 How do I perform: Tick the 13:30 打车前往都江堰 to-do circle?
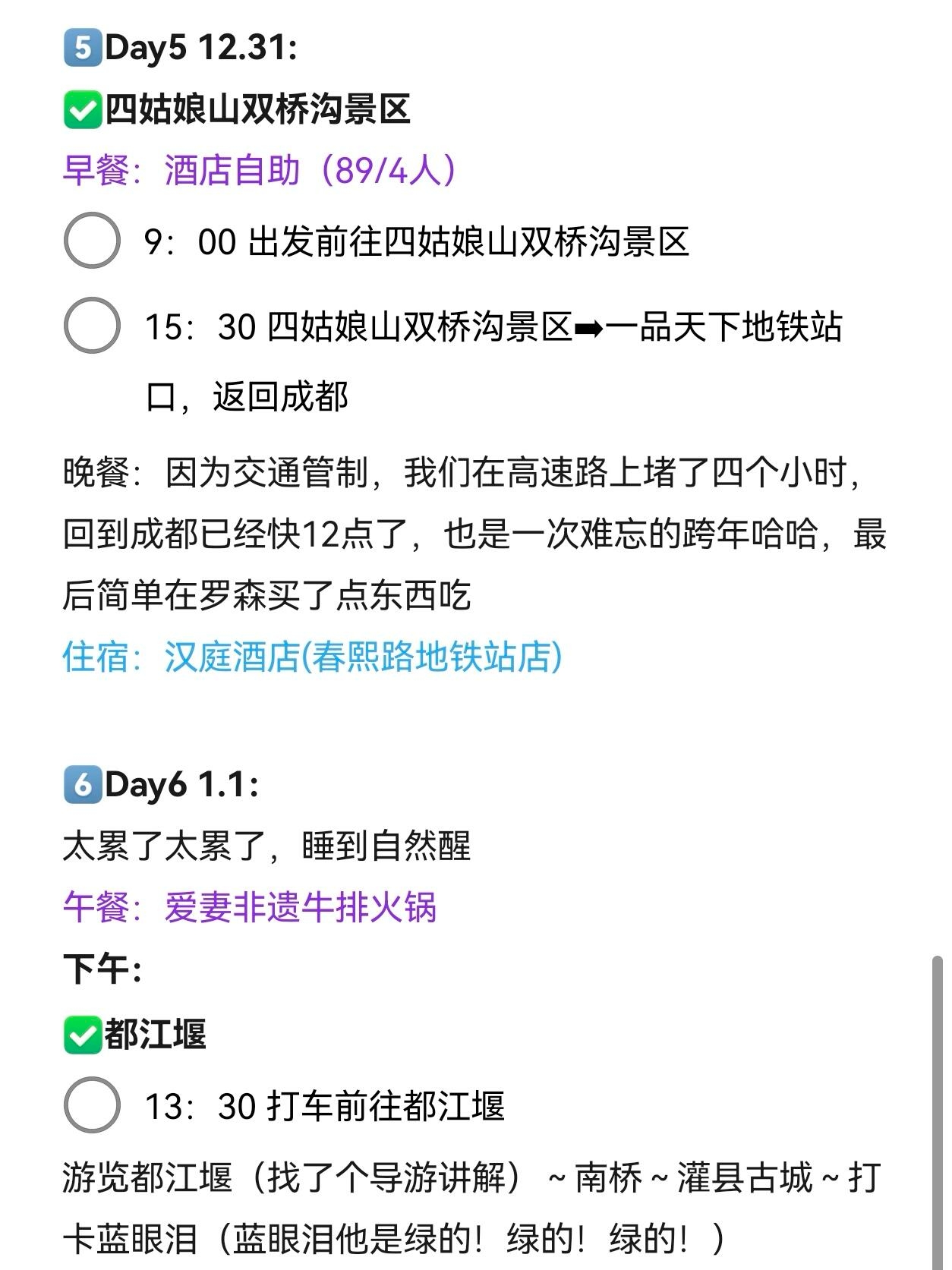tap(92, 1105)
